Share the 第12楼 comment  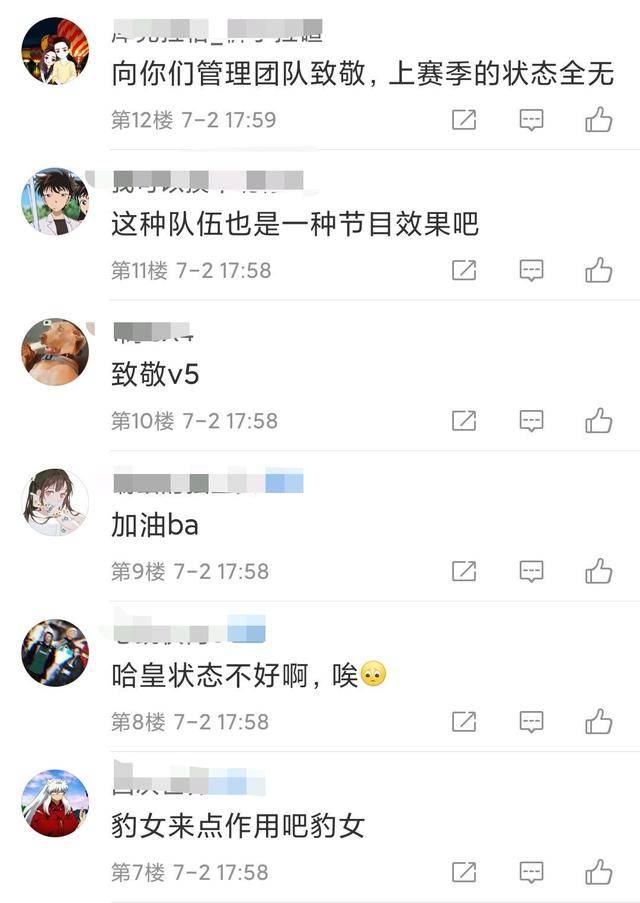[x=464, y=120]
